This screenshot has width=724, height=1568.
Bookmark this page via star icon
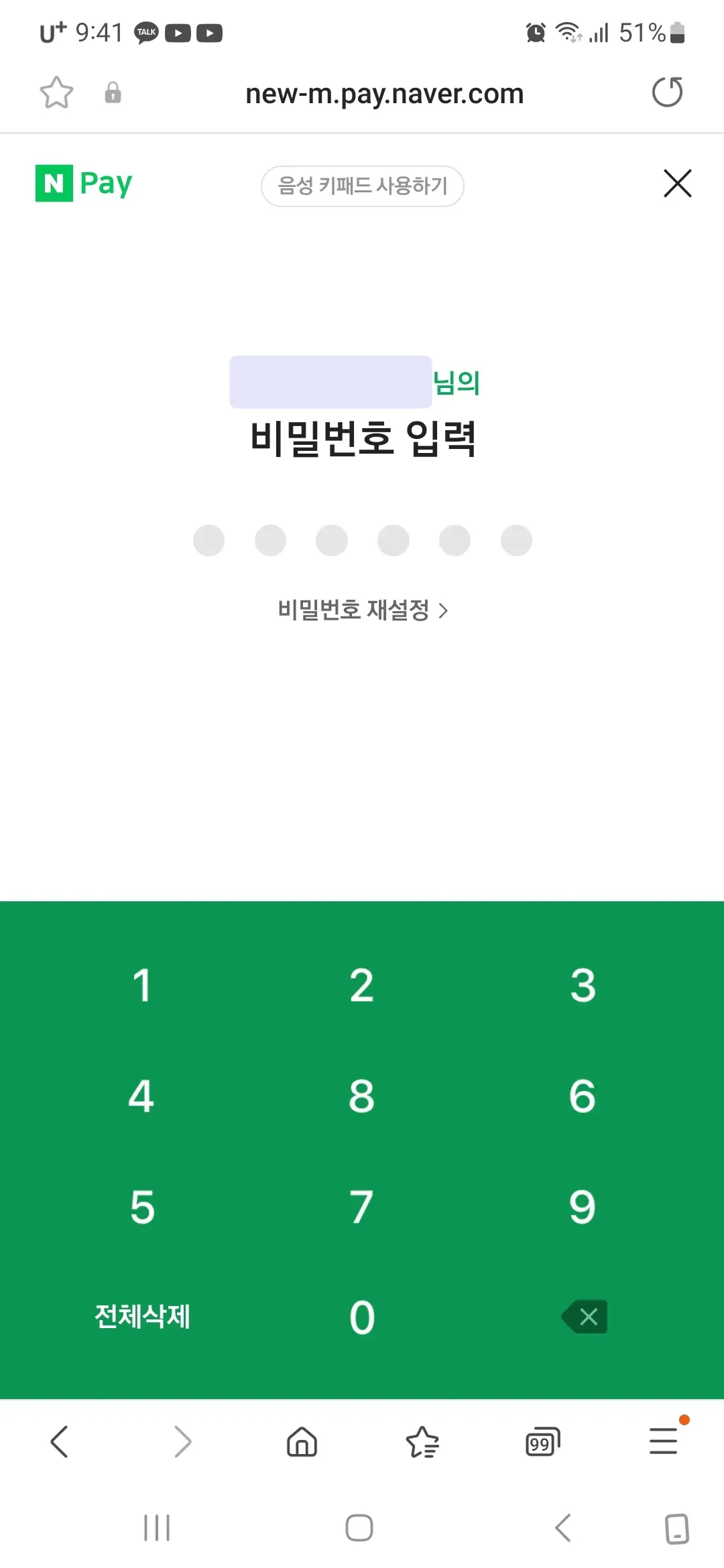tap(56, 93)
